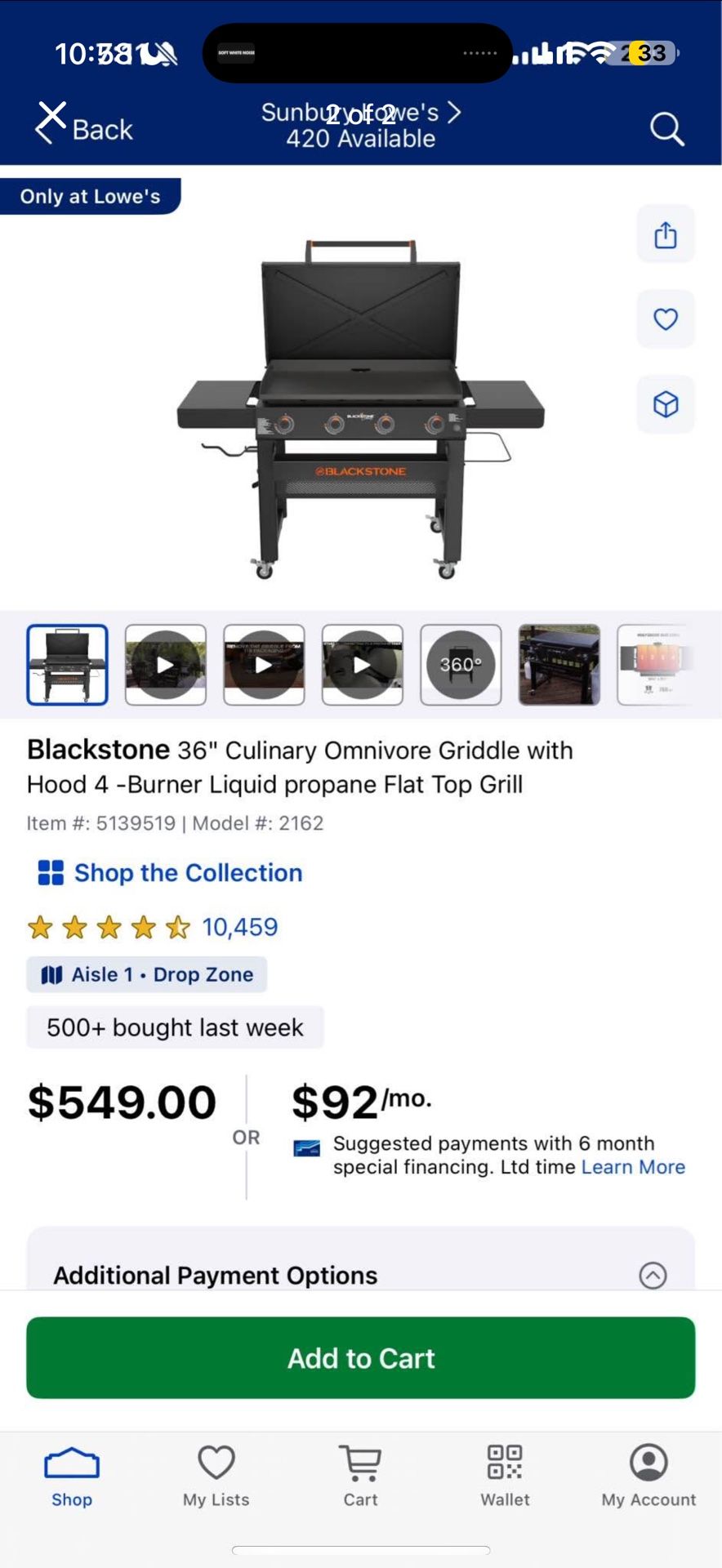Select the outdoor patio photo thumbnail

coord(559,665)
